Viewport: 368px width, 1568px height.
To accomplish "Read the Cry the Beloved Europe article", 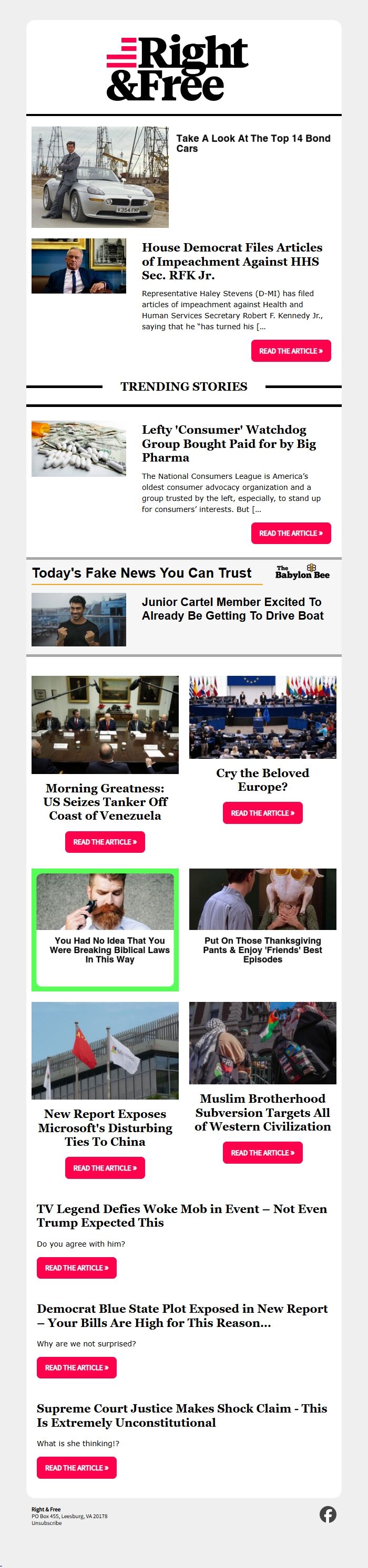I will (263, 813).
